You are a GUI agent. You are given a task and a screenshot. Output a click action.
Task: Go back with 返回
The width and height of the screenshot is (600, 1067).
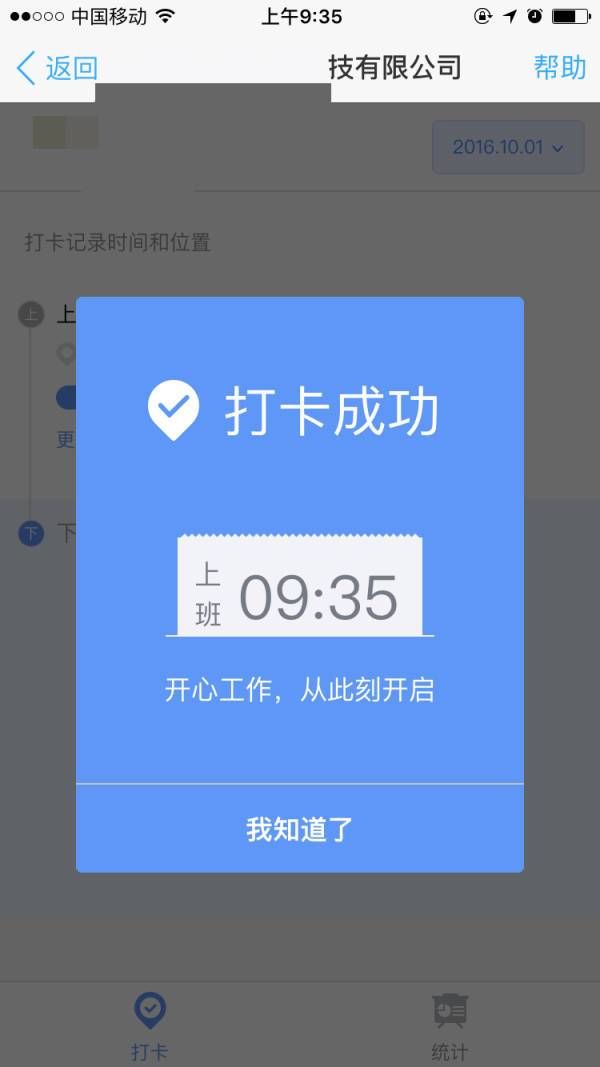point(58,68)
